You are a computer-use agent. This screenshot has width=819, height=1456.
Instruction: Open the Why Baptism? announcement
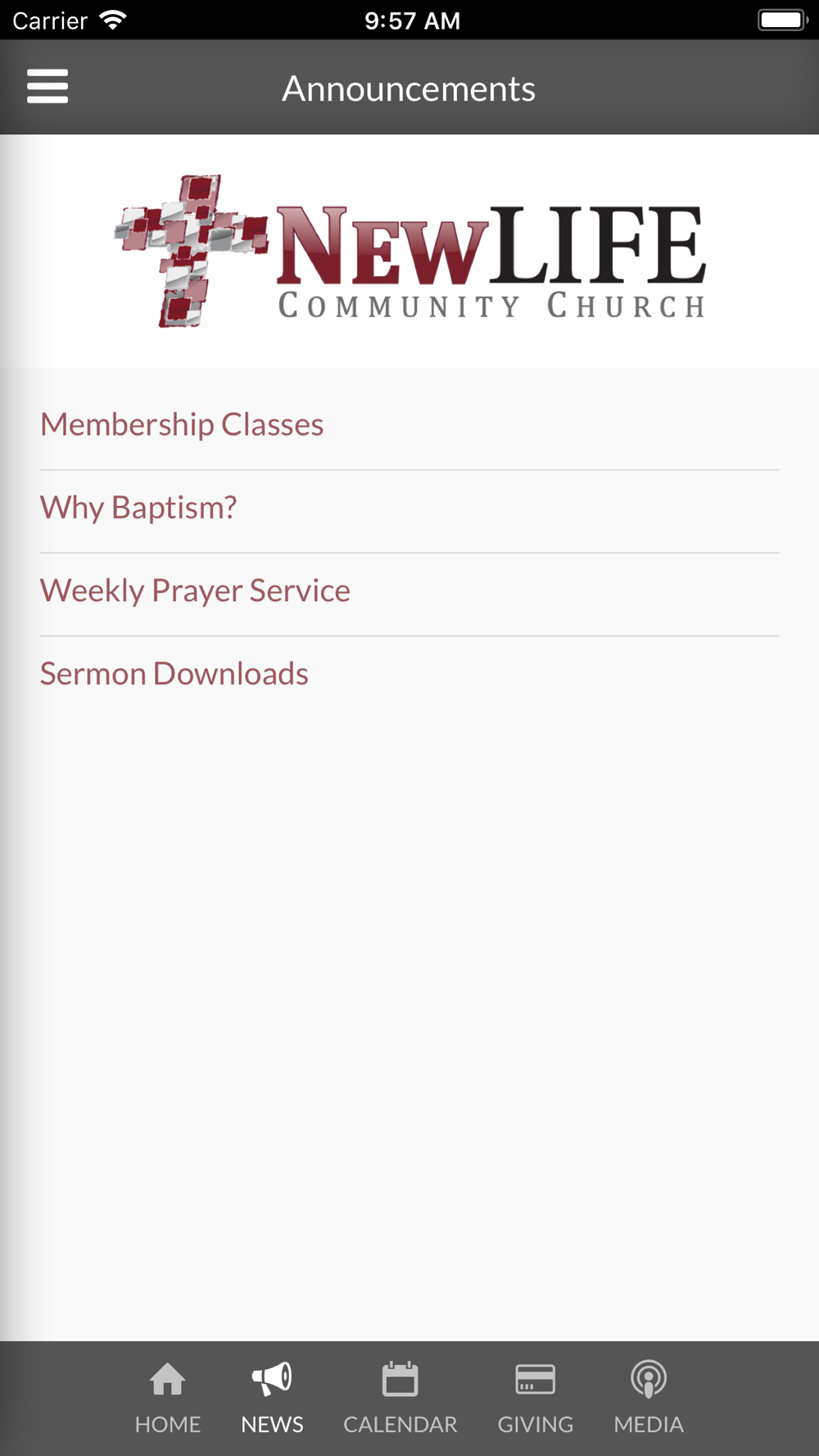pyautogui.click(x=409, y=509)
